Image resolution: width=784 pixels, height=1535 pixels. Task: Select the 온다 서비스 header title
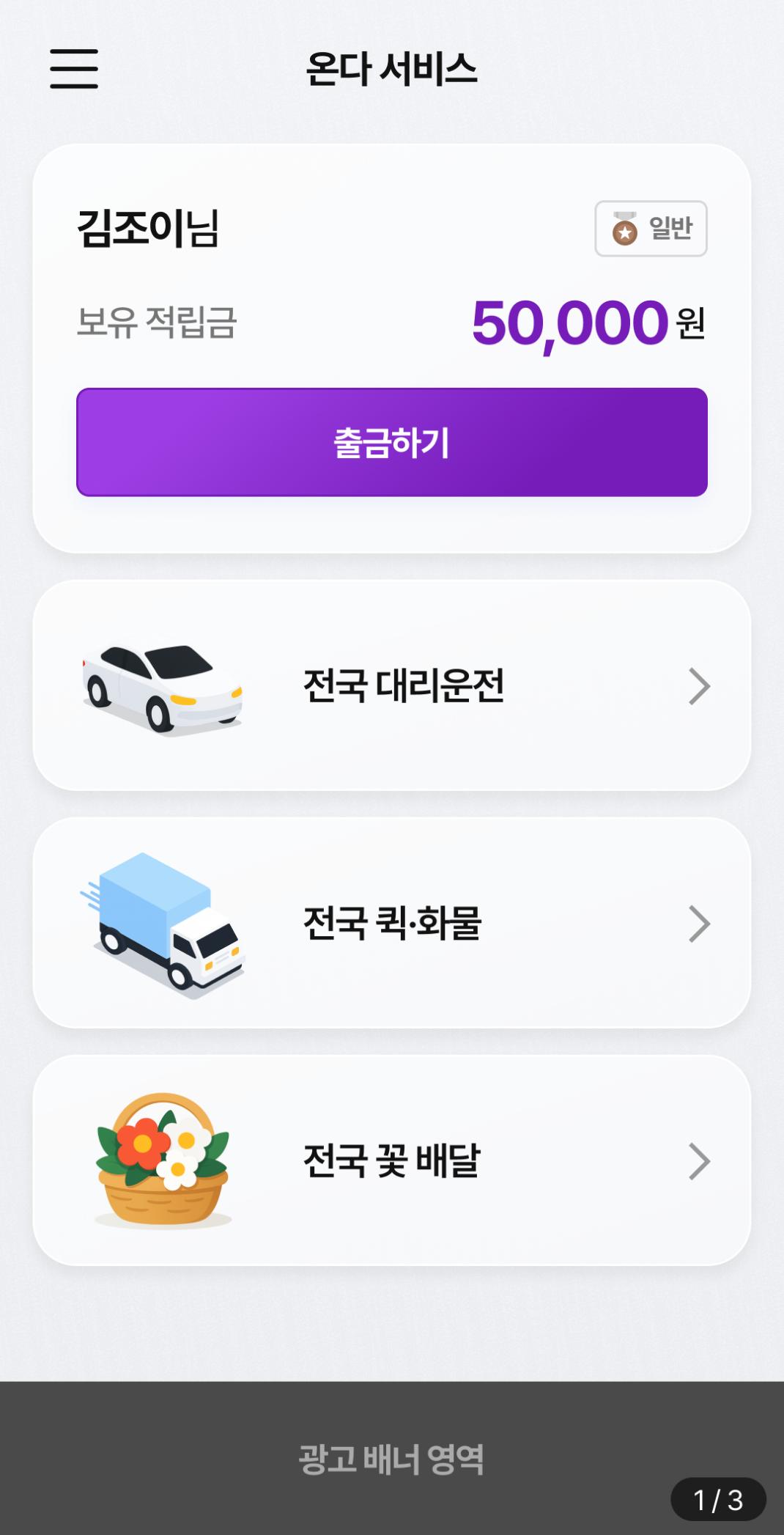point(392,69)
